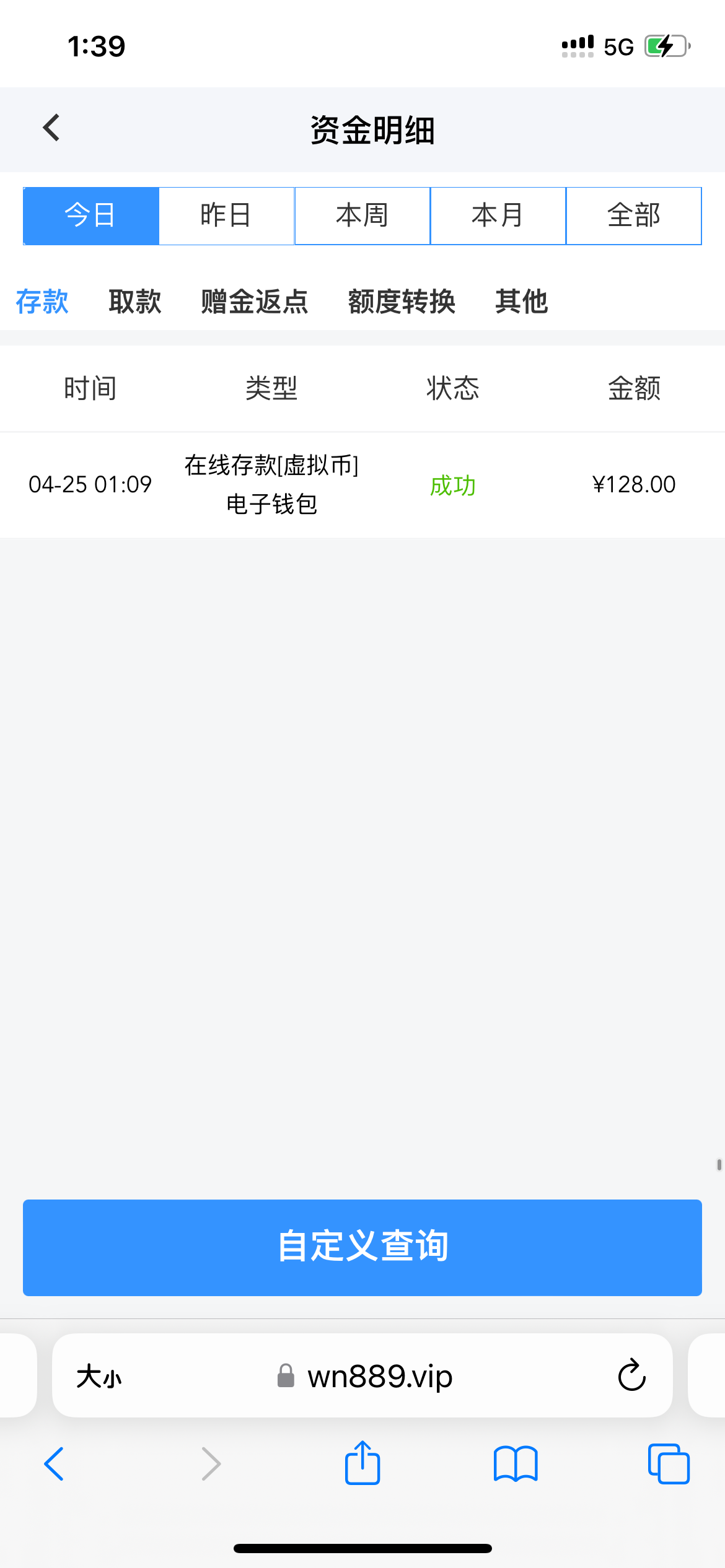Viewport: 725px width, 1568px height.
Task: Open the 赠金返点 records view
Action: tap(255, 302)
